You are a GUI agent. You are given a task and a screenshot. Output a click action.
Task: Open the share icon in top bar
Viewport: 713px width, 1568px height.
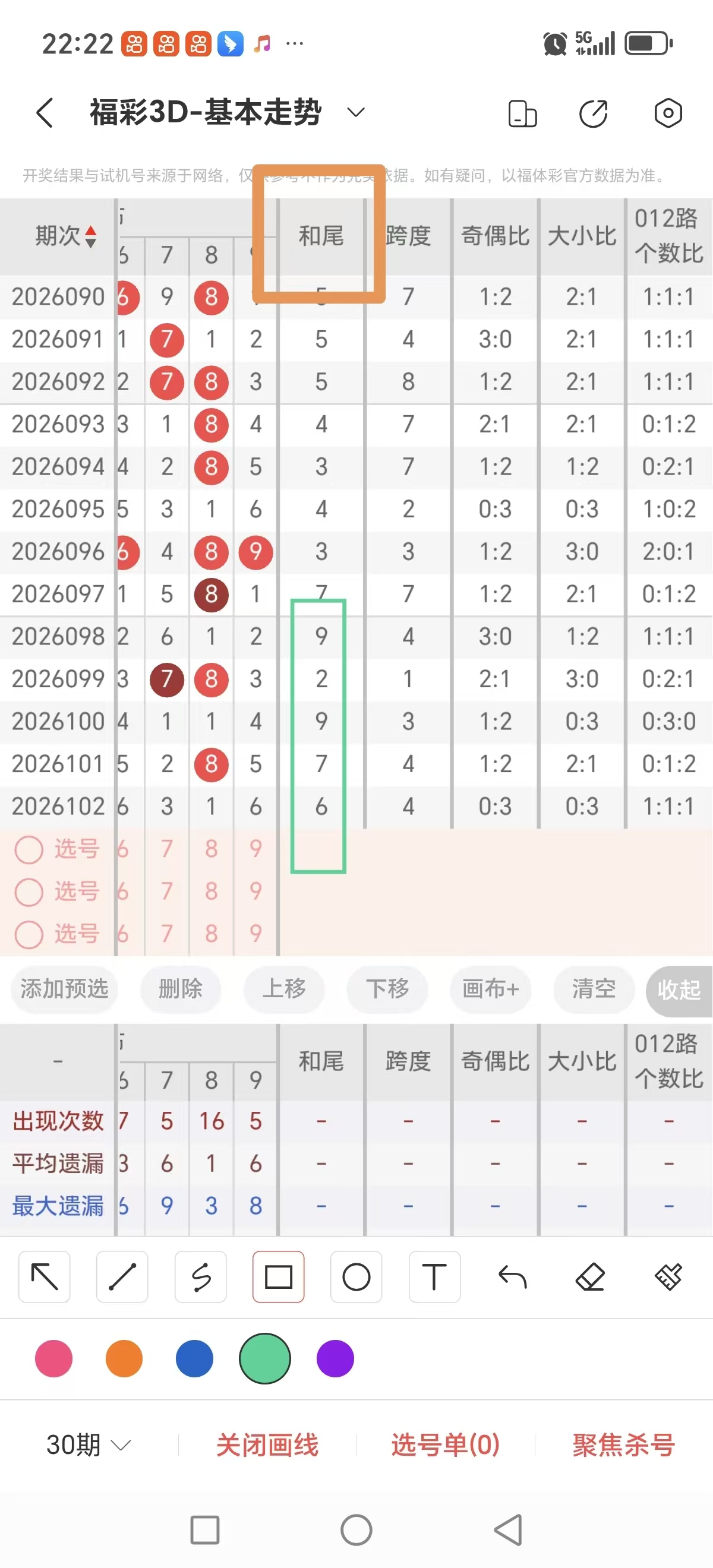point(593,113)
